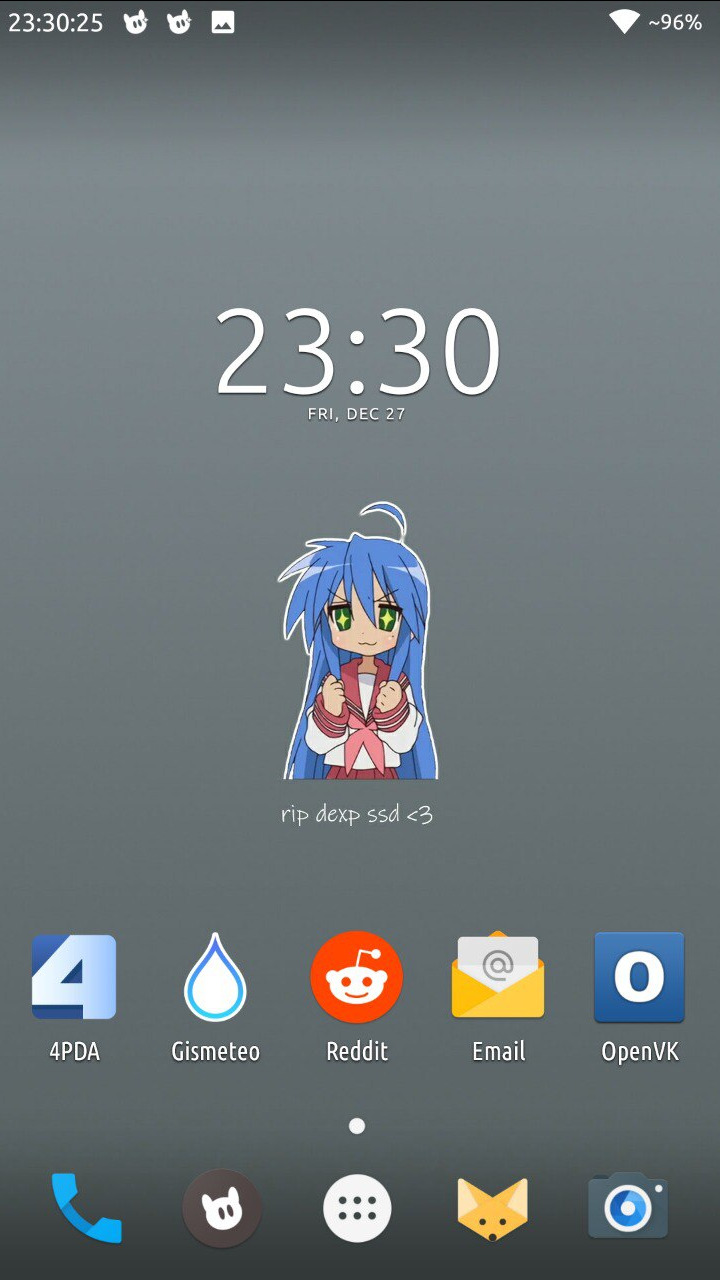Viewport: 720px width, 1280px height.
Task: Open the cat-face app in the dock
Action: coord(222,1208)
